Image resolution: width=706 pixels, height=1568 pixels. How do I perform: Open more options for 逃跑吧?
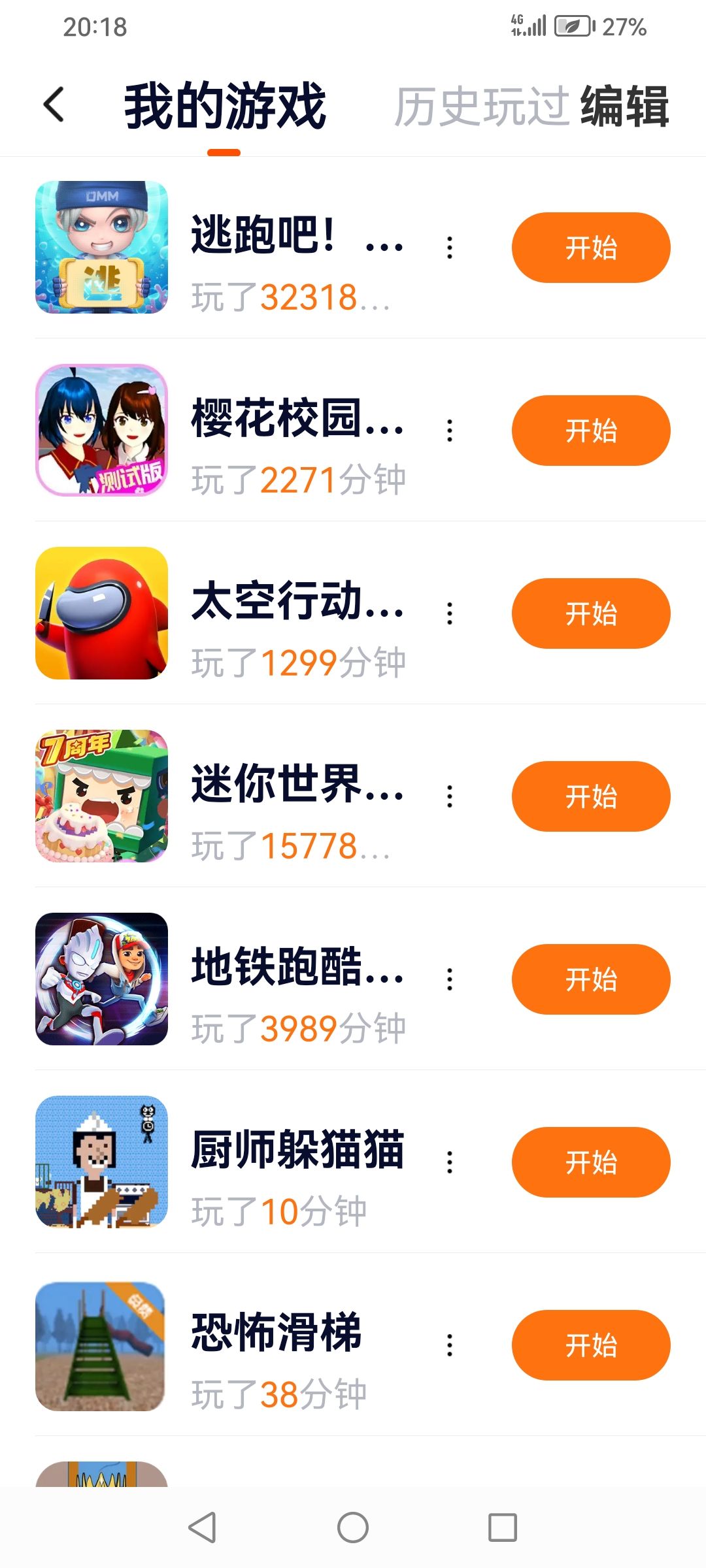click(x=450, y=248)
